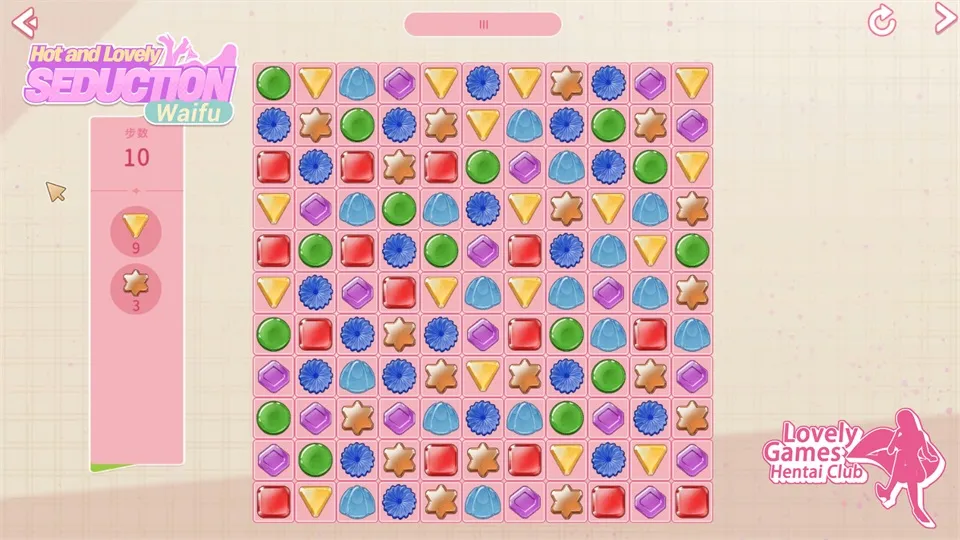Restart the level with the circular arrow
This screenshot has width=960, height=540.
[x=881, y=21]
